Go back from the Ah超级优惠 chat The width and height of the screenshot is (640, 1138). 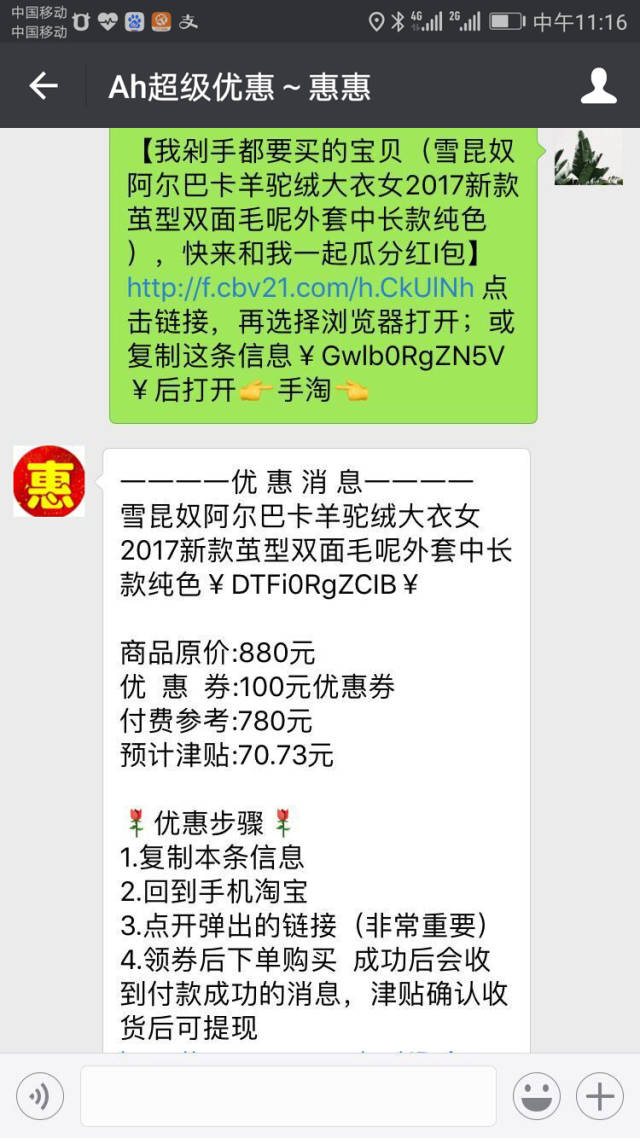[x=43, y=87]
